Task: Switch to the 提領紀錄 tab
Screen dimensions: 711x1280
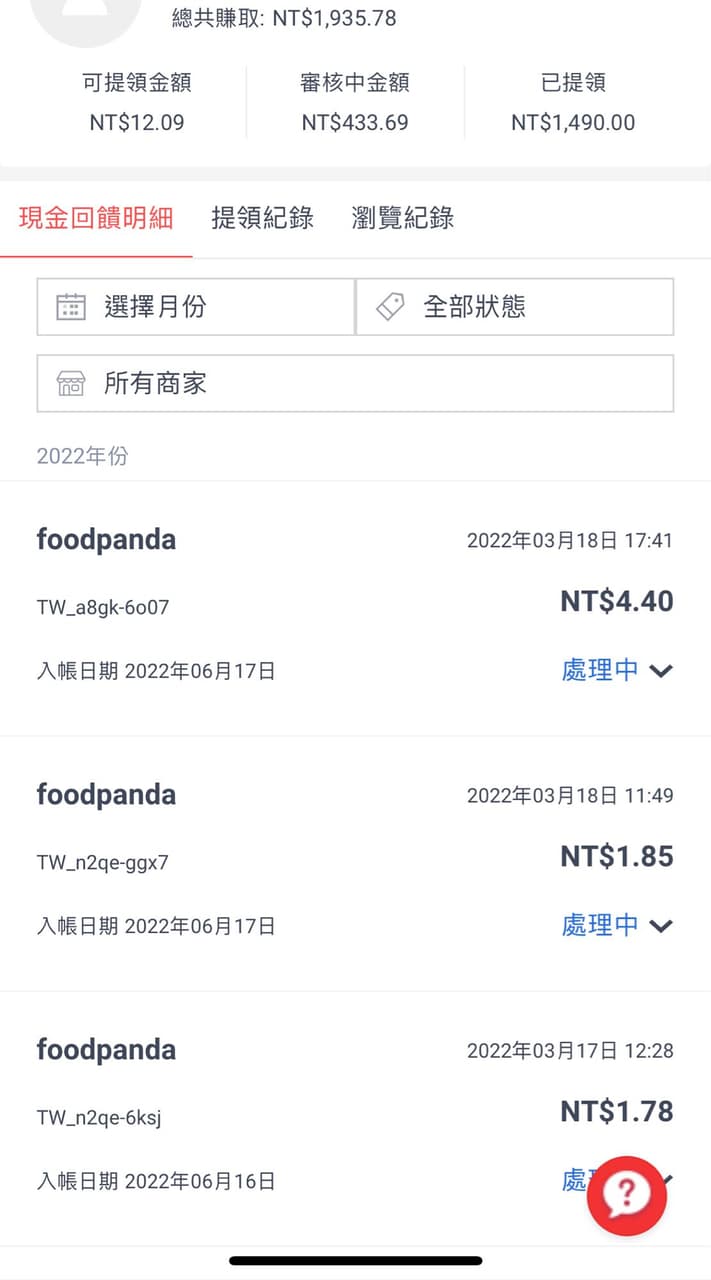Action: pyautogui.click(x=262, y=218)
